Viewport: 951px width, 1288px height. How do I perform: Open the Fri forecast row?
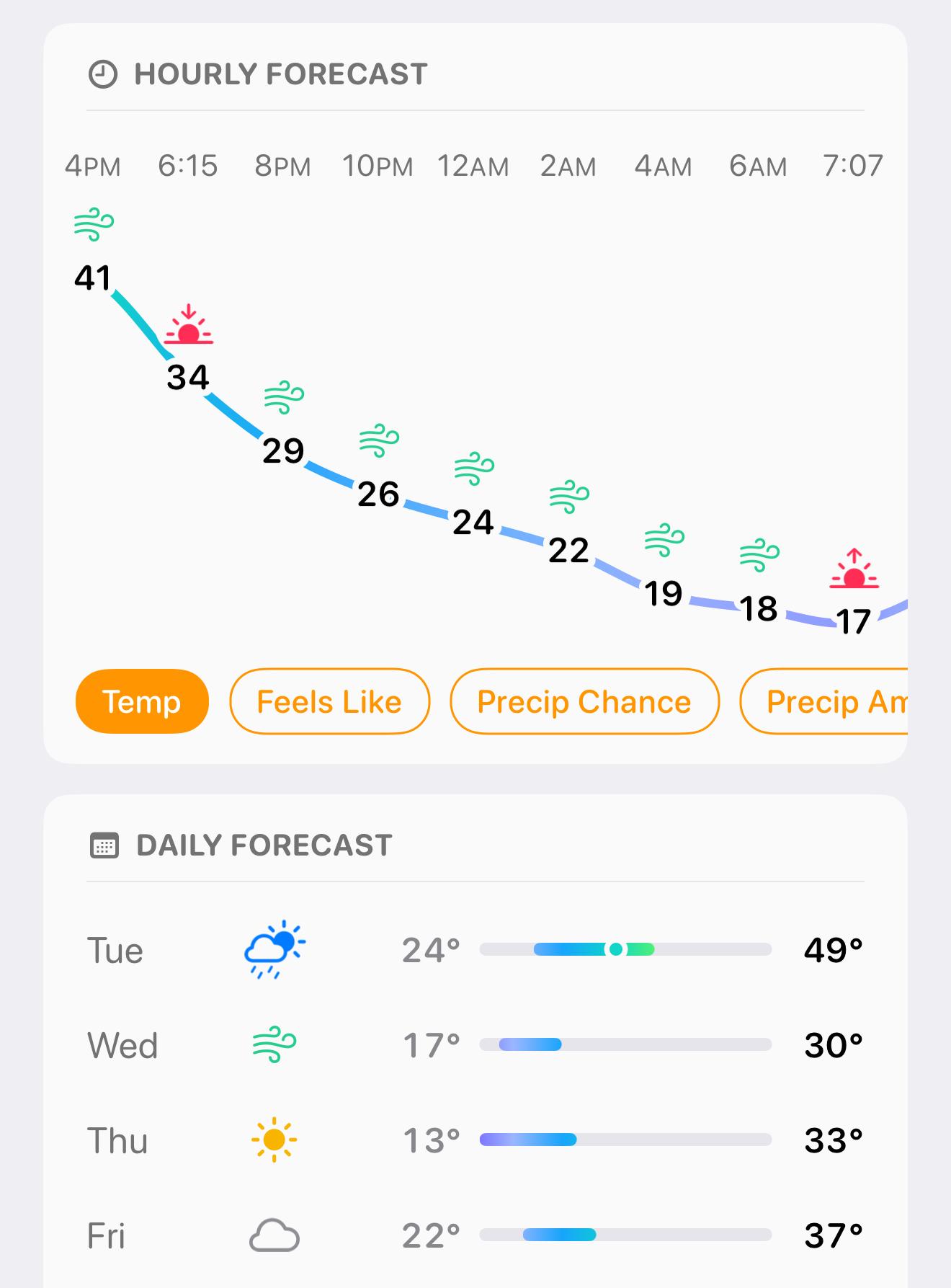(475, 1235)
